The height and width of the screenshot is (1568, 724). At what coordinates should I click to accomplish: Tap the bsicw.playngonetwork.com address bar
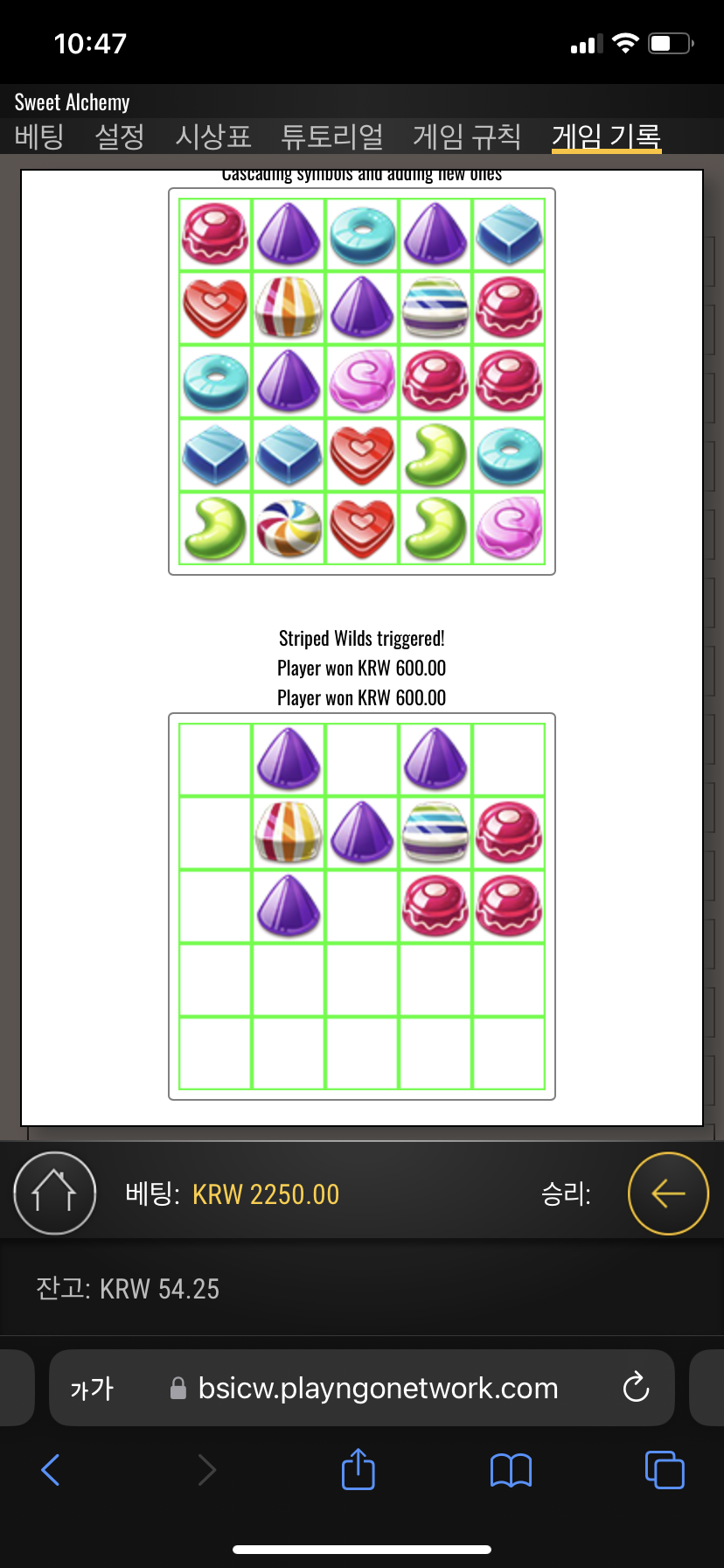pos(378,1389)
